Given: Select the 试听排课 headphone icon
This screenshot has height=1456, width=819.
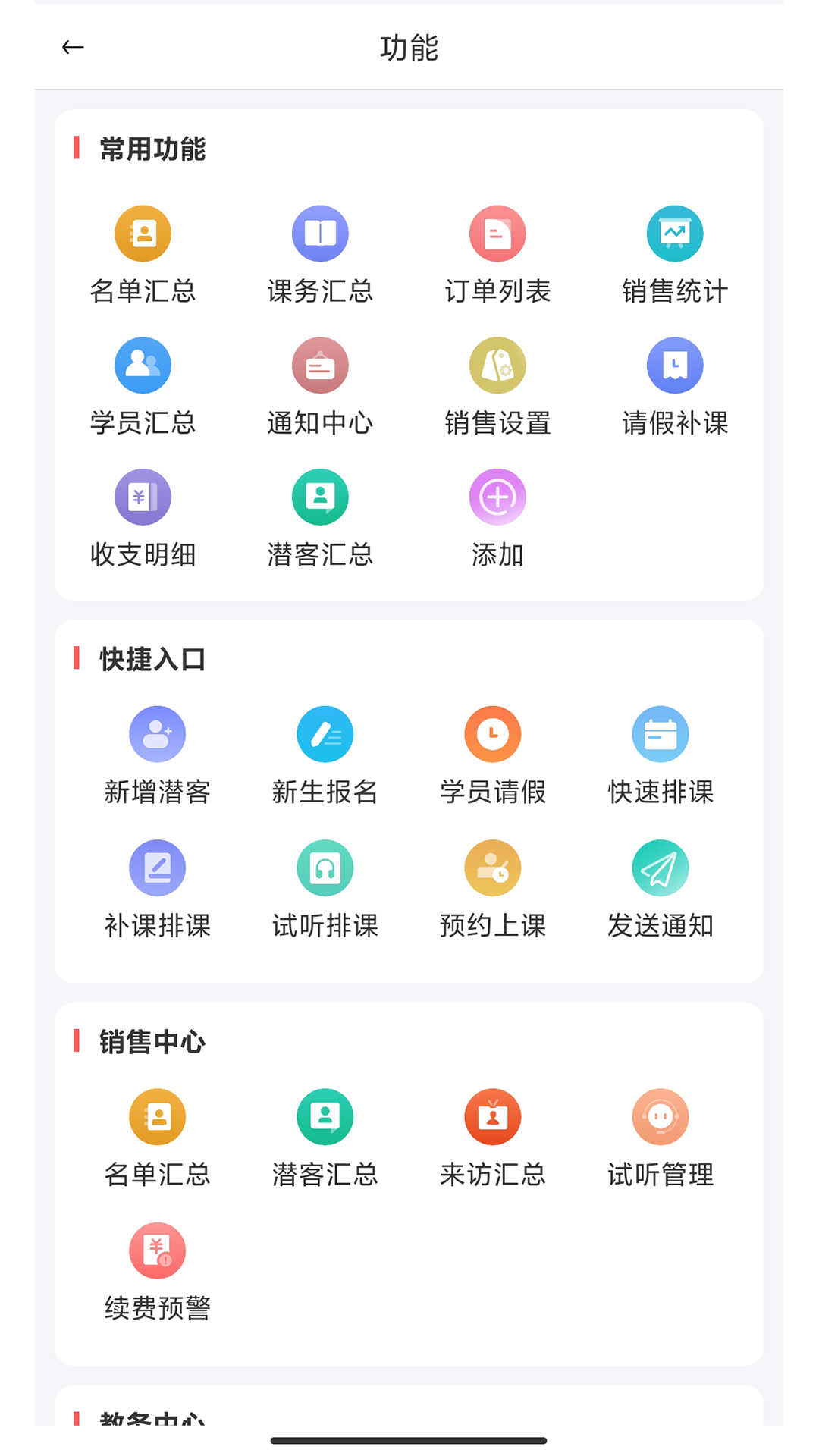Looking at the screenshot, I should (x=325, y=868).
